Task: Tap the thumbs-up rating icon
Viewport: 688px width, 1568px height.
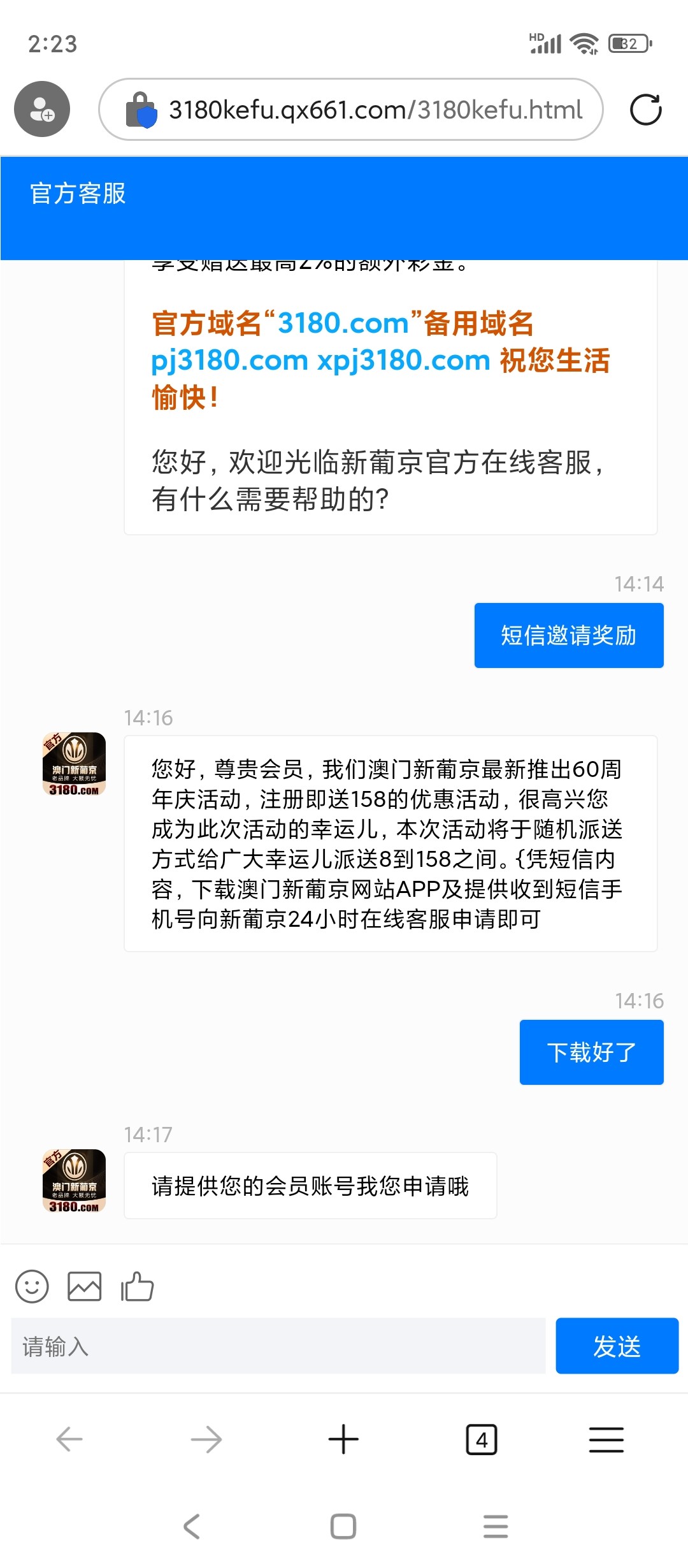Action: (x=137, y=1286)
